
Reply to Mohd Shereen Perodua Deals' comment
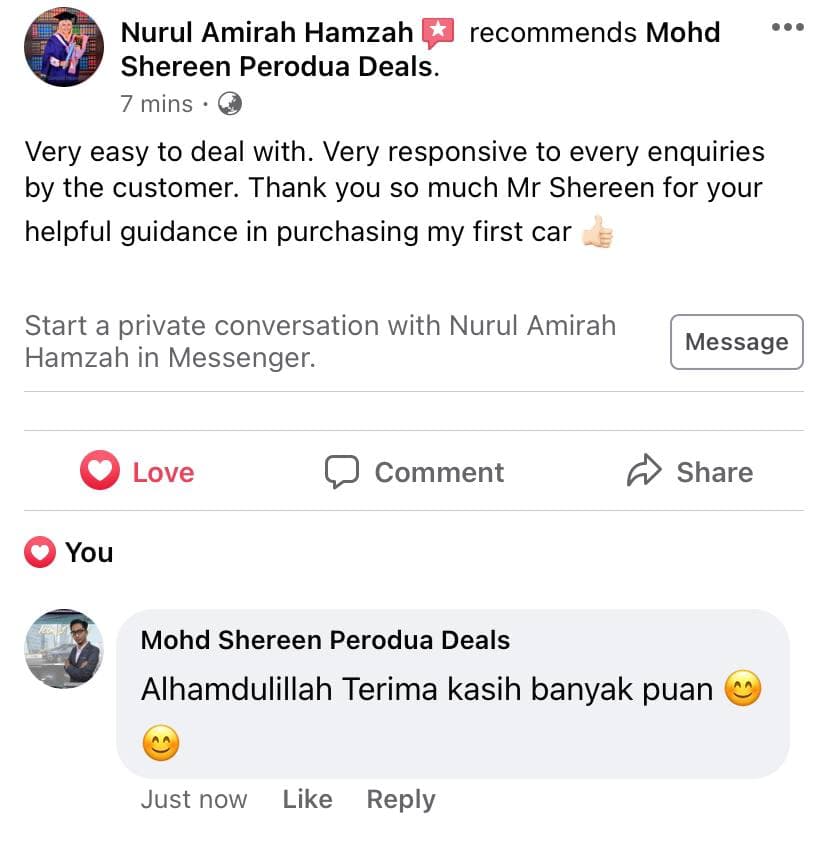(400, 799)
